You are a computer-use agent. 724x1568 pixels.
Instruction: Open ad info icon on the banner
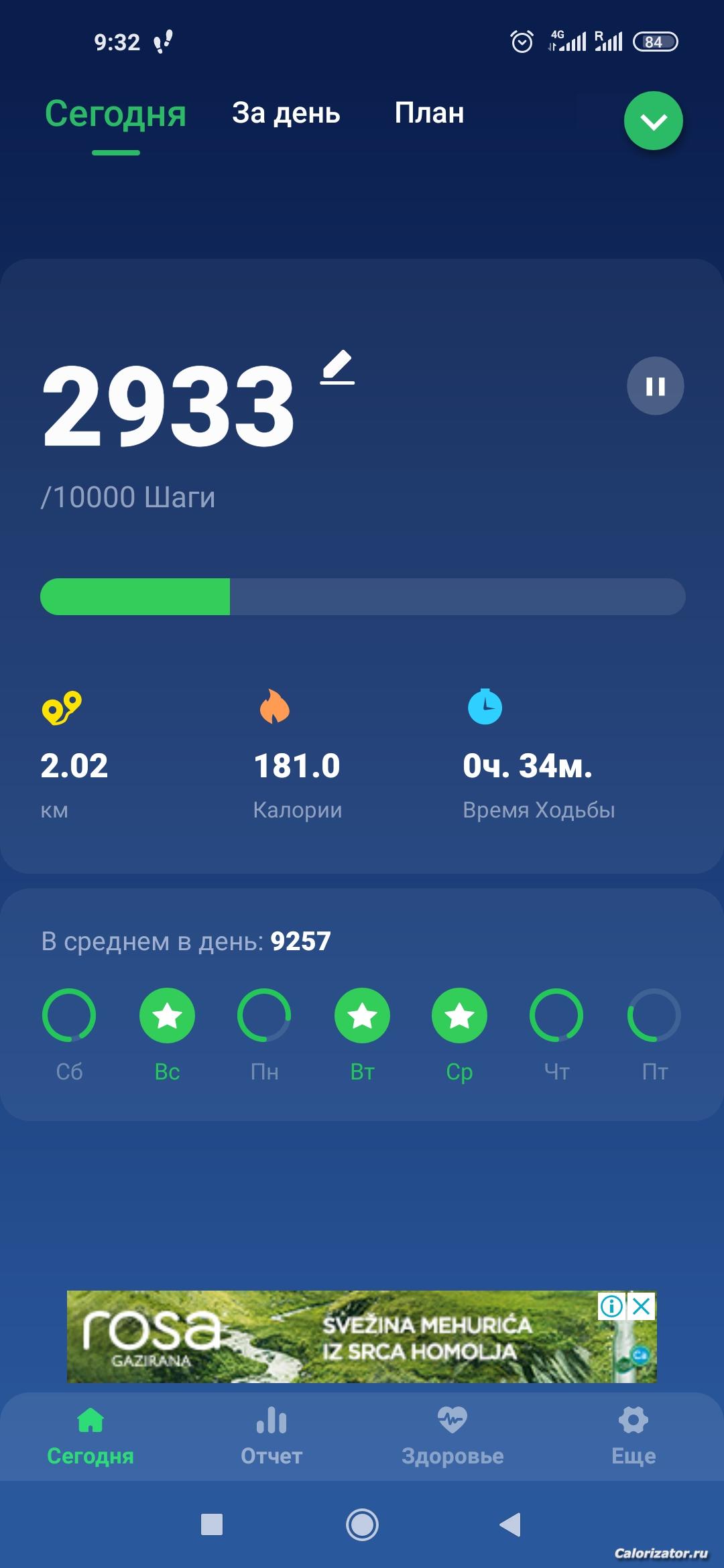point(611,1305)
